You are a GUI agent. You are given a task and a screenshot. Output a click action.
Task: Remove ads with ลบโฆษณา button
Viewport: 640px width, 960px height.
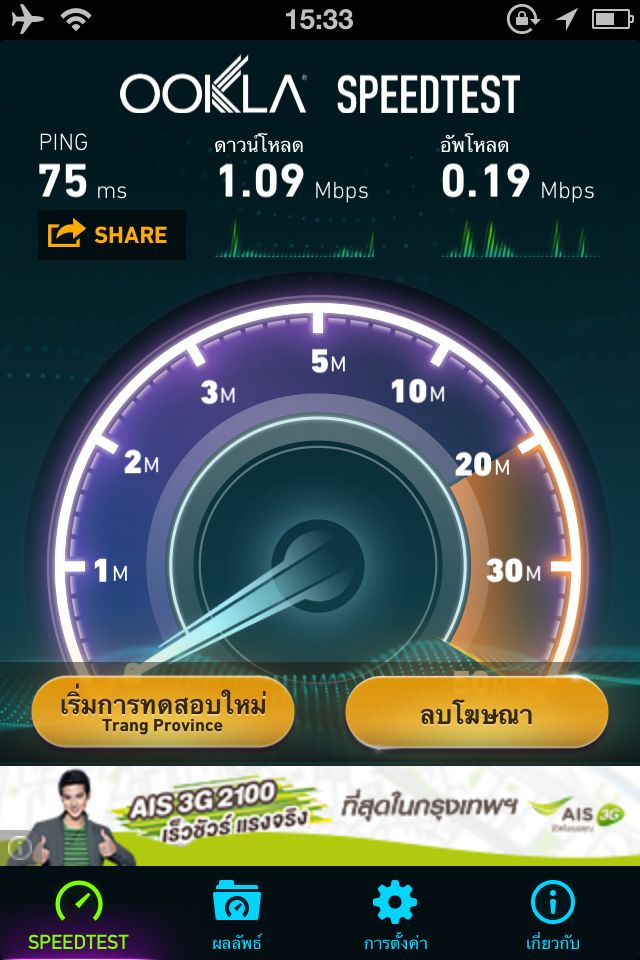point(476,714)
